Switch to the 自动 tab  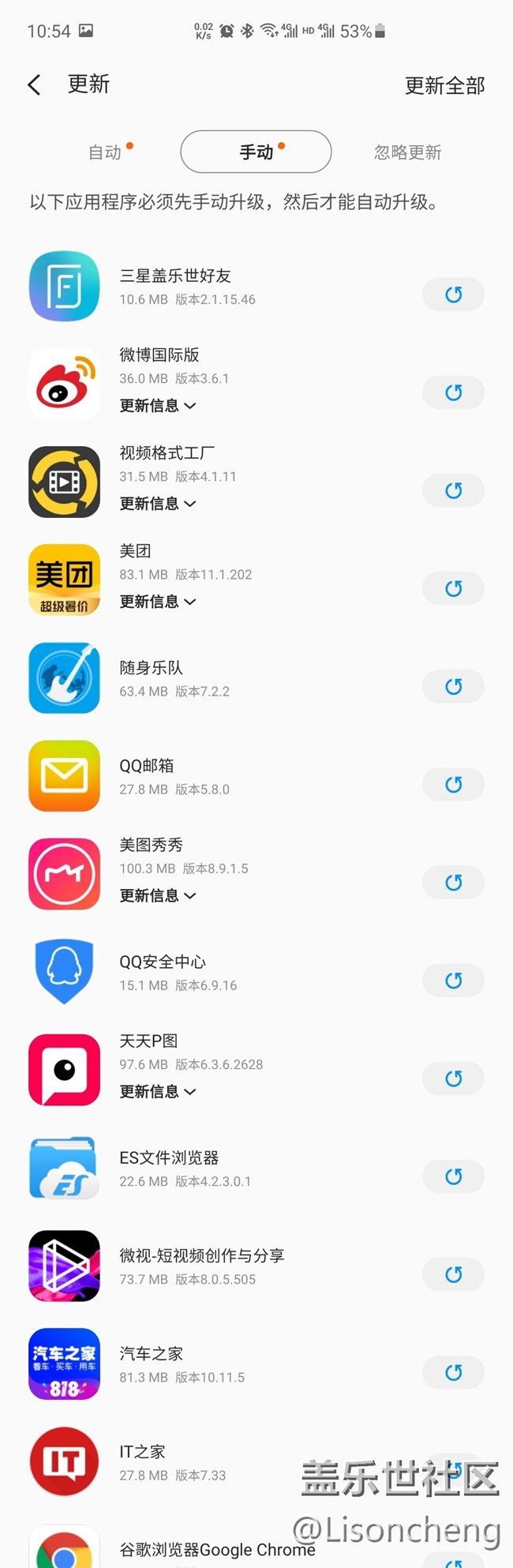[x=106, y=152]
